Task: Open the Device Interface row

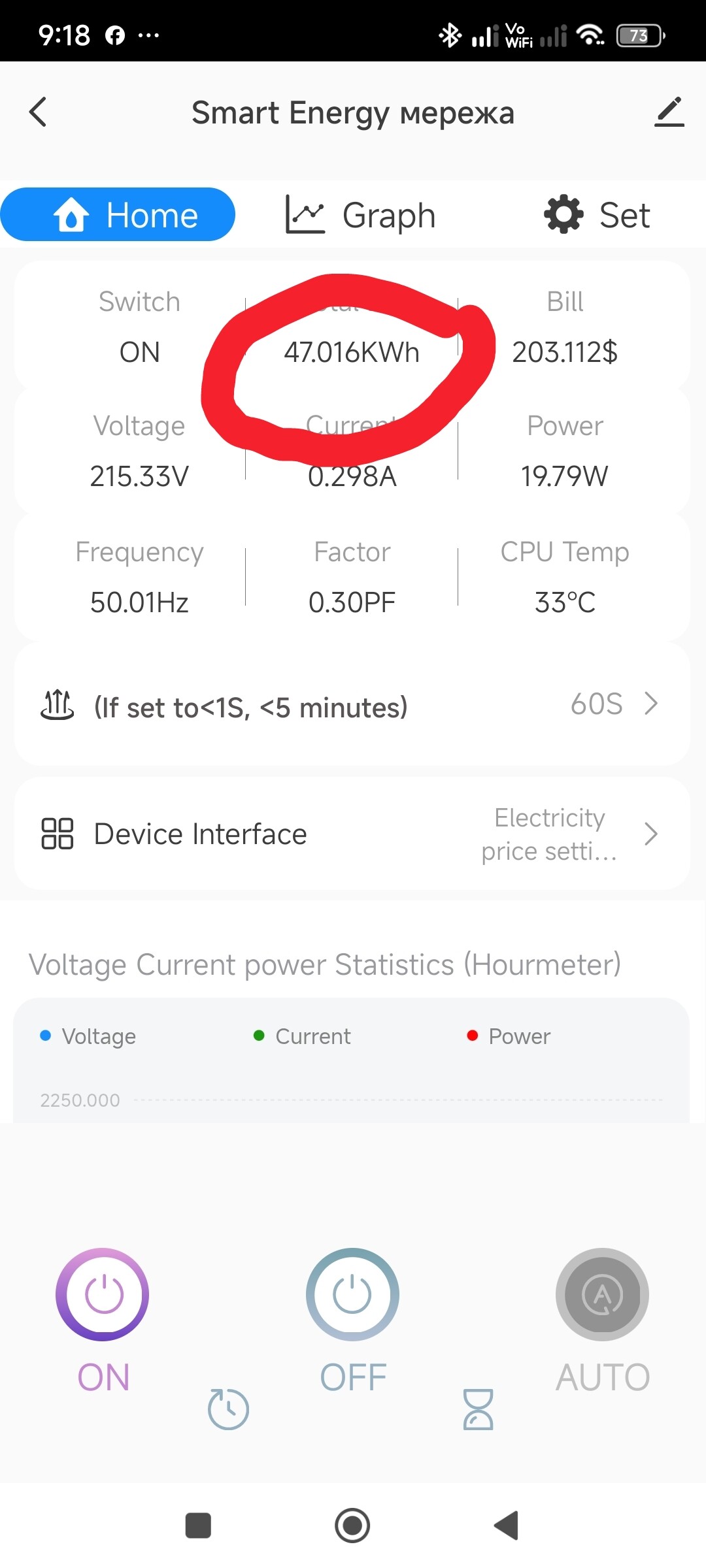Action: click(x=352, y=834)
